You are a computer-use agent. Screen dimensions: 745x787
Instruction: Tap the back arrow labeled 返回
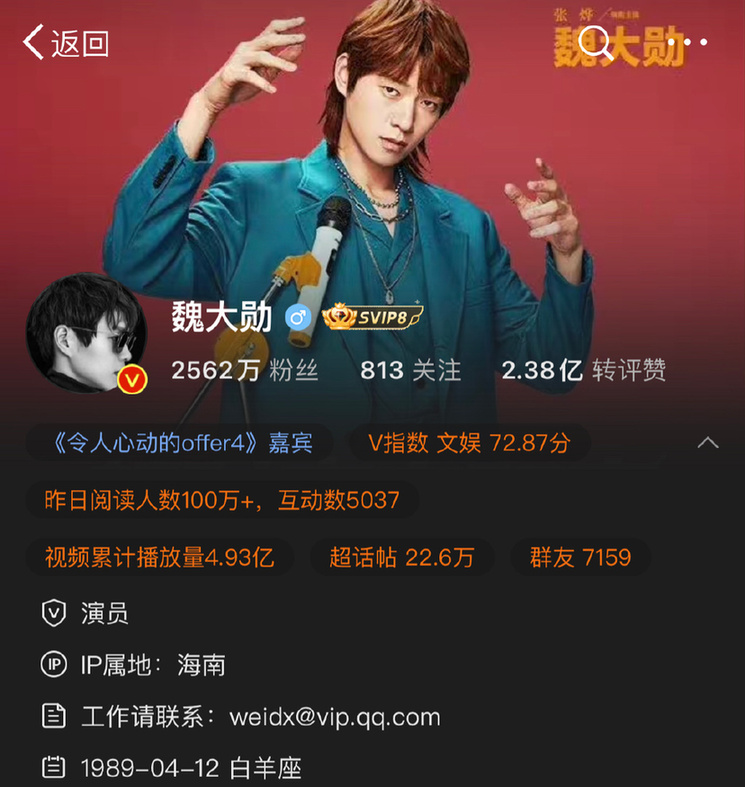[x=65, y=42]
